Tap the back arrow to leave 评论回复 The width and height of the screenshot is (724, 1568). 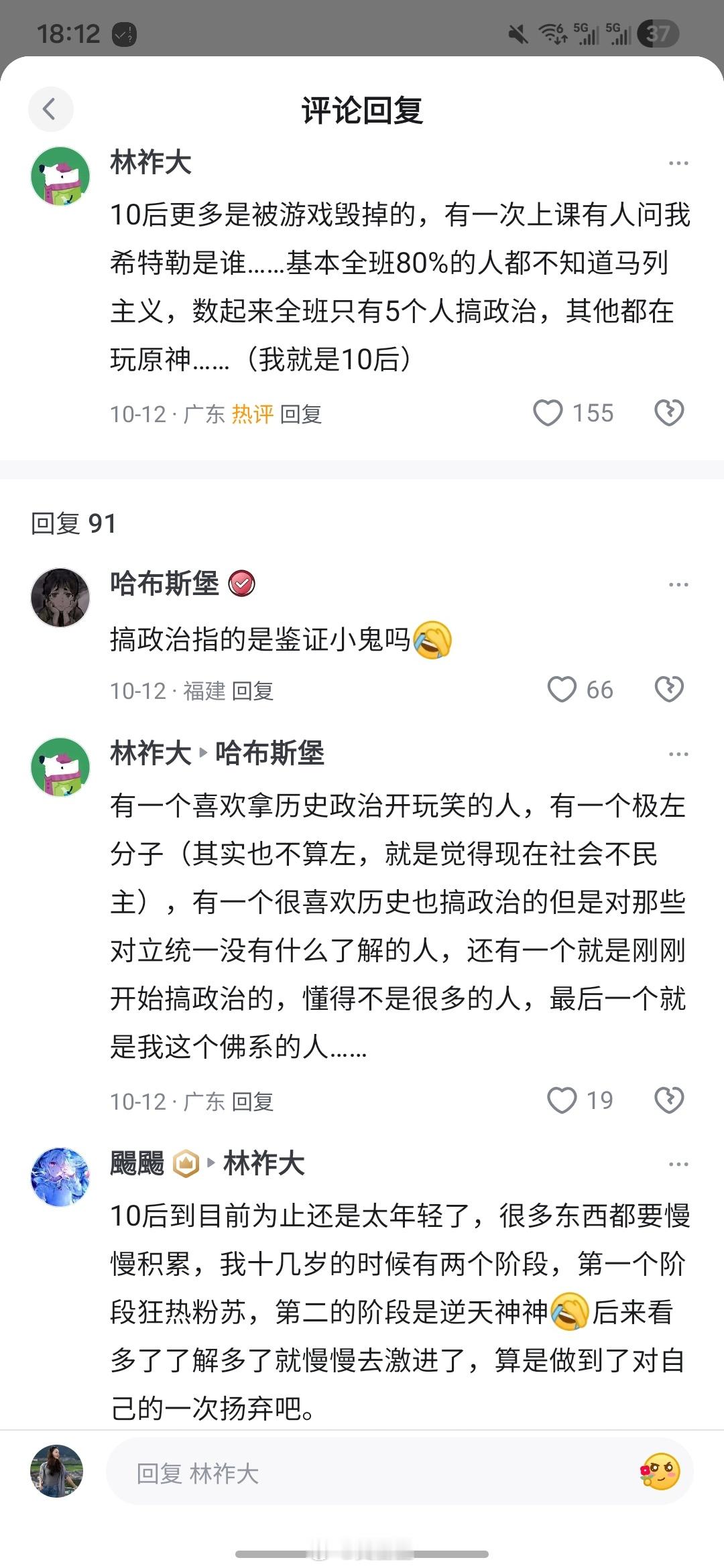click(x=51, y=109)
